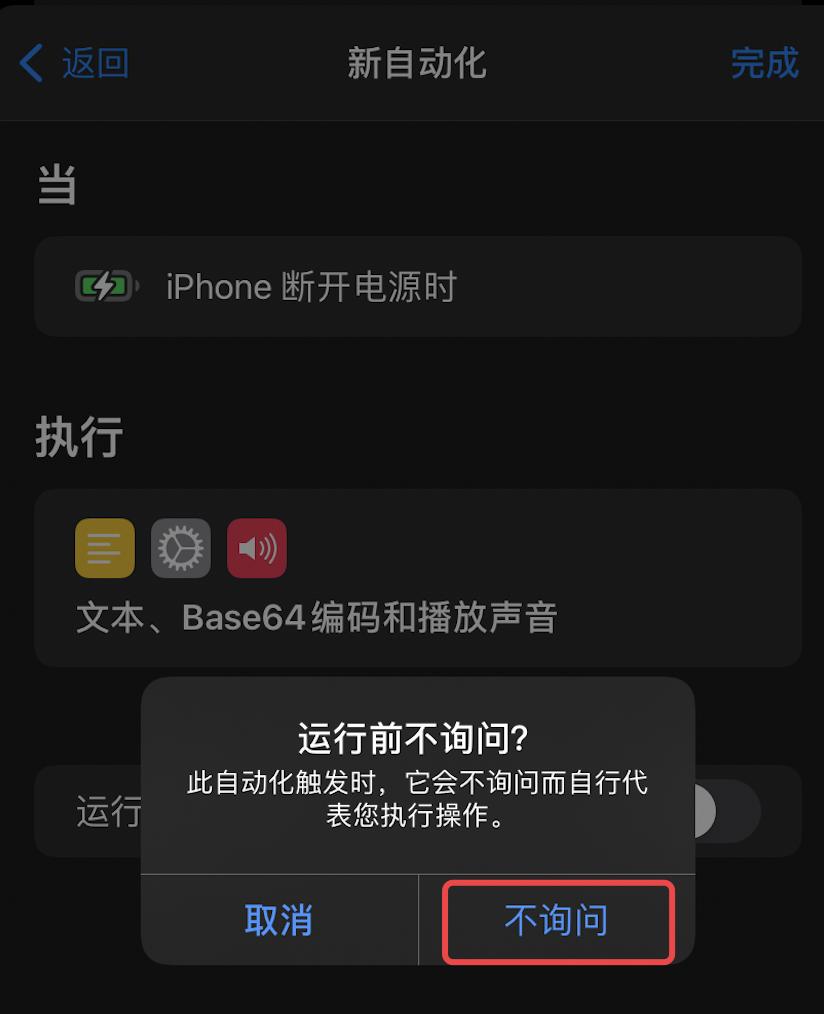824x1014 pixels.
Task: Tap 完成 to save the automation
Action: click(x=765, y=62)
